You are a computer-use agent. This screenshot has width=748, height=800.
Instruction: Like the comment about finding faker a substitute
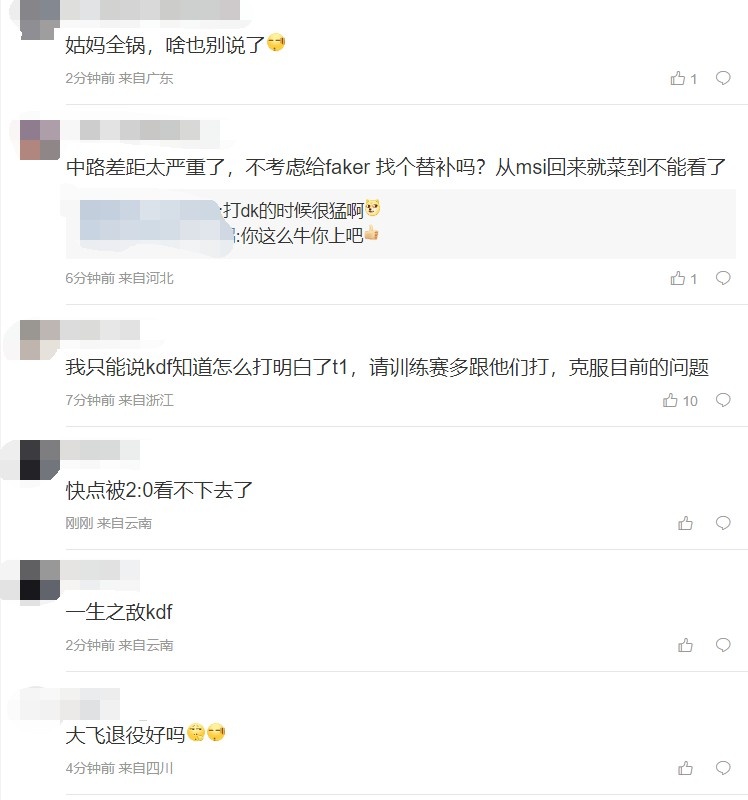click(x=679, y=278)
